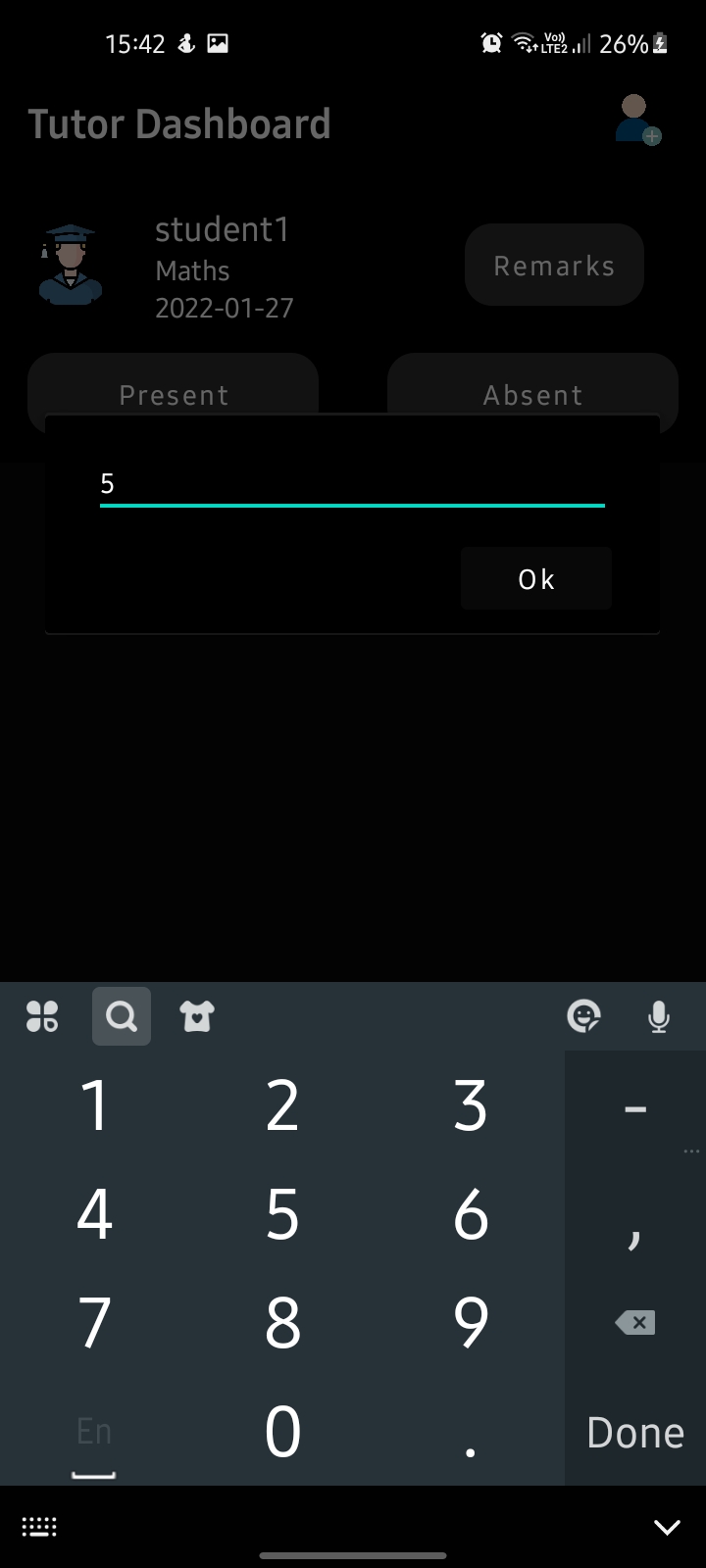This screenshot has height=1568, width=706.
Task: Tap Done on the keyboard
Action: [x=635, y=1433]
